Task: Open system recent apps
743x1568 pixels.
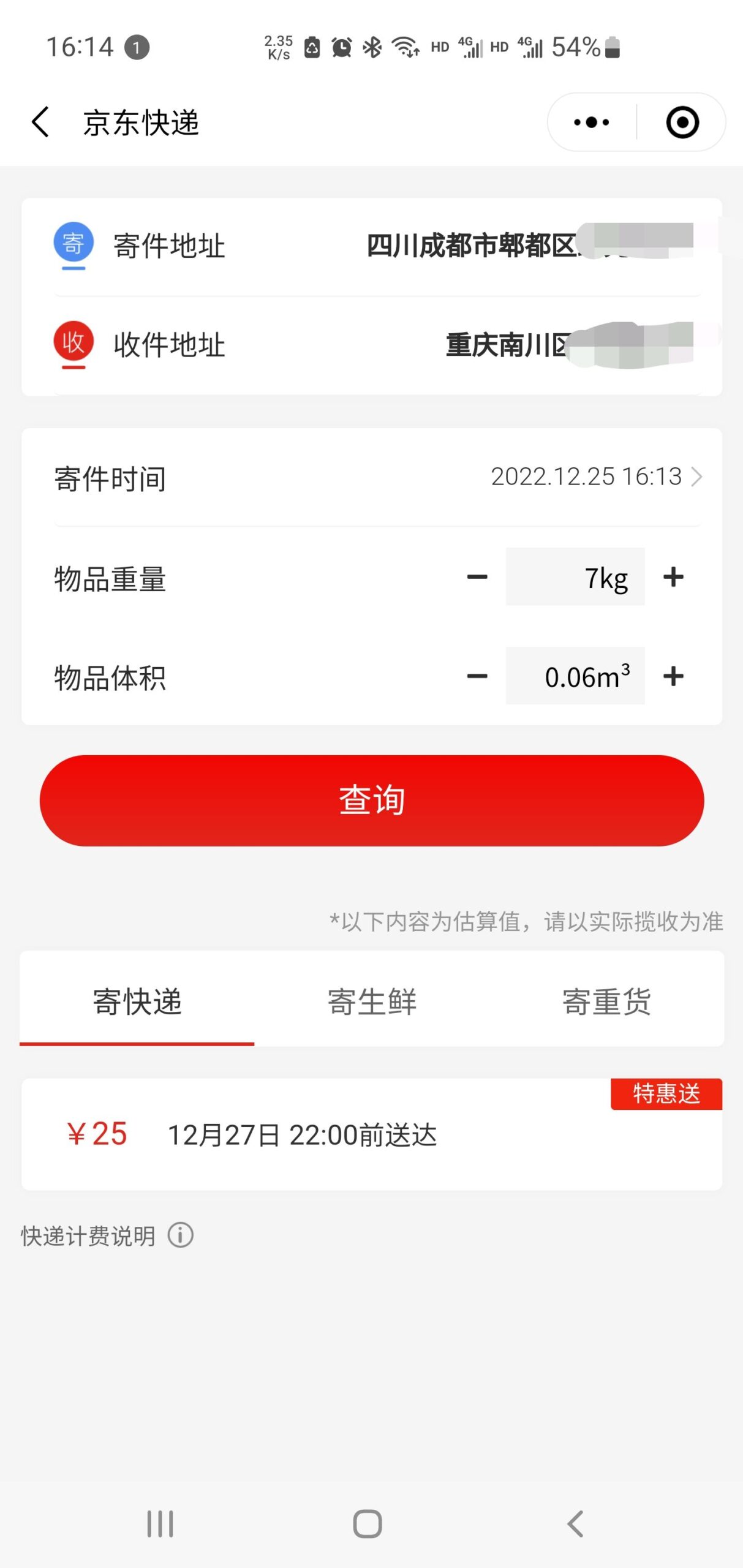Action: coord(160,1524)
